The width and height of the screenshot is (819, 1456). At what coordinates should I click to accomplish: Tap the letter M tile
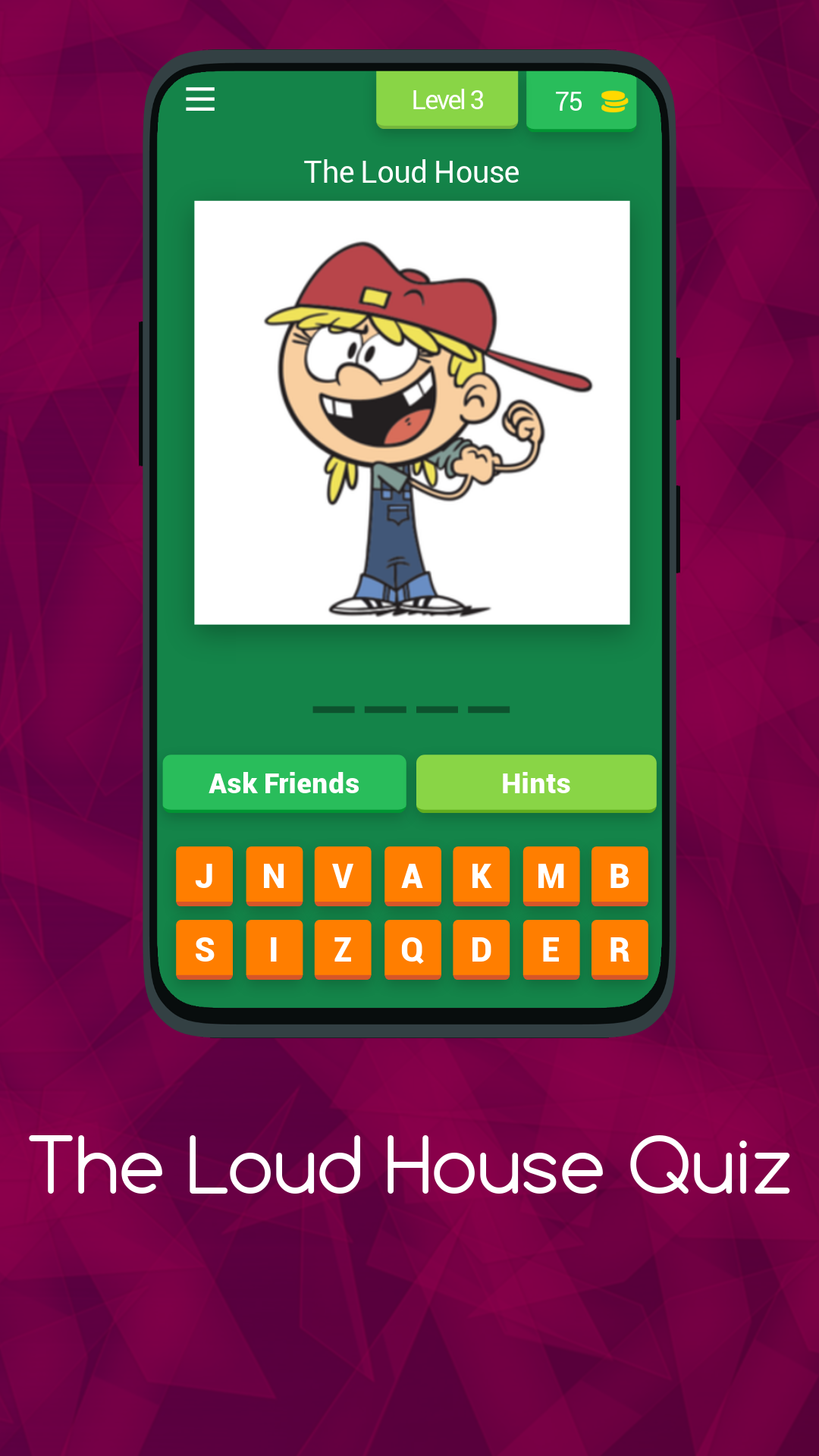(551, 876)
